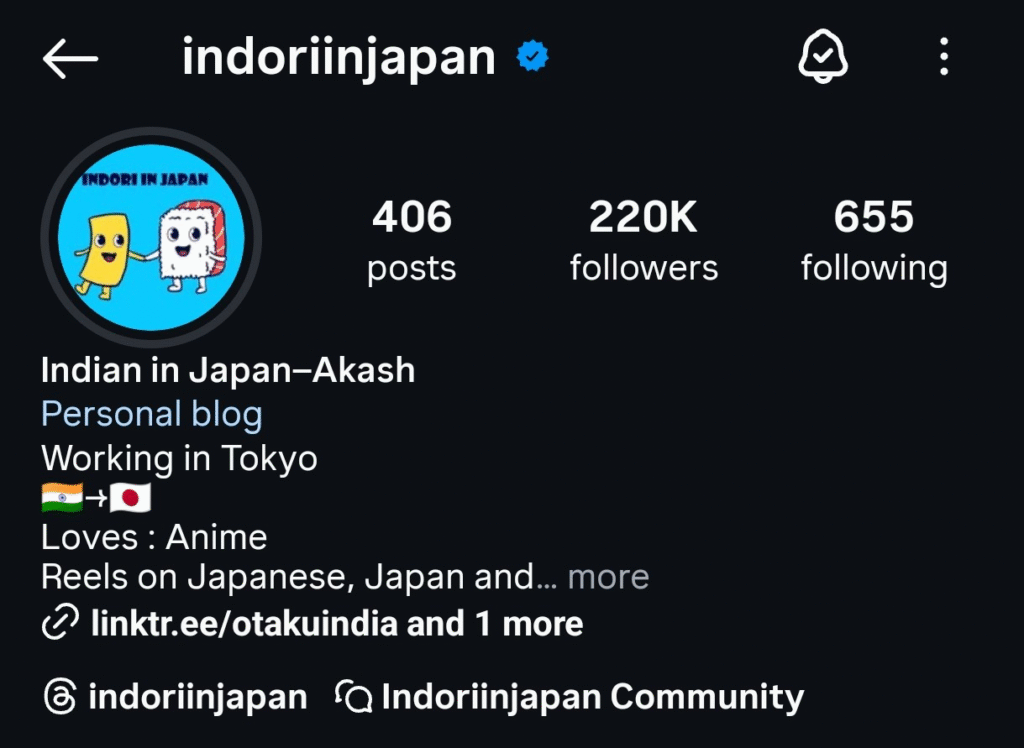This screenshot has width=1024, height=748.
Task: Visit the indoriinjapan Threads profile
Action: 176,696
